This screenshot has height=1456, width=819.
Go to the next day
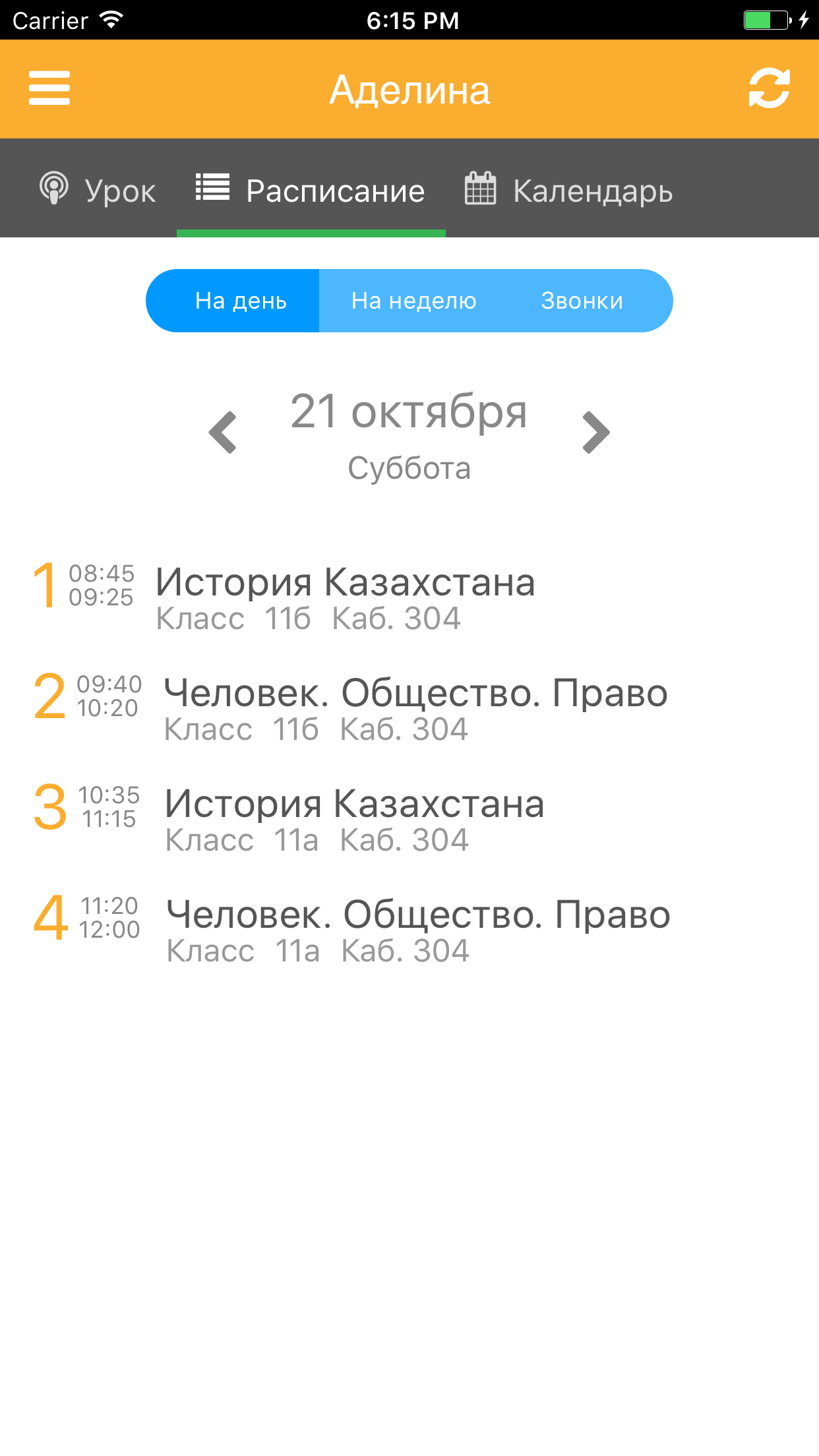pos(596,433)
